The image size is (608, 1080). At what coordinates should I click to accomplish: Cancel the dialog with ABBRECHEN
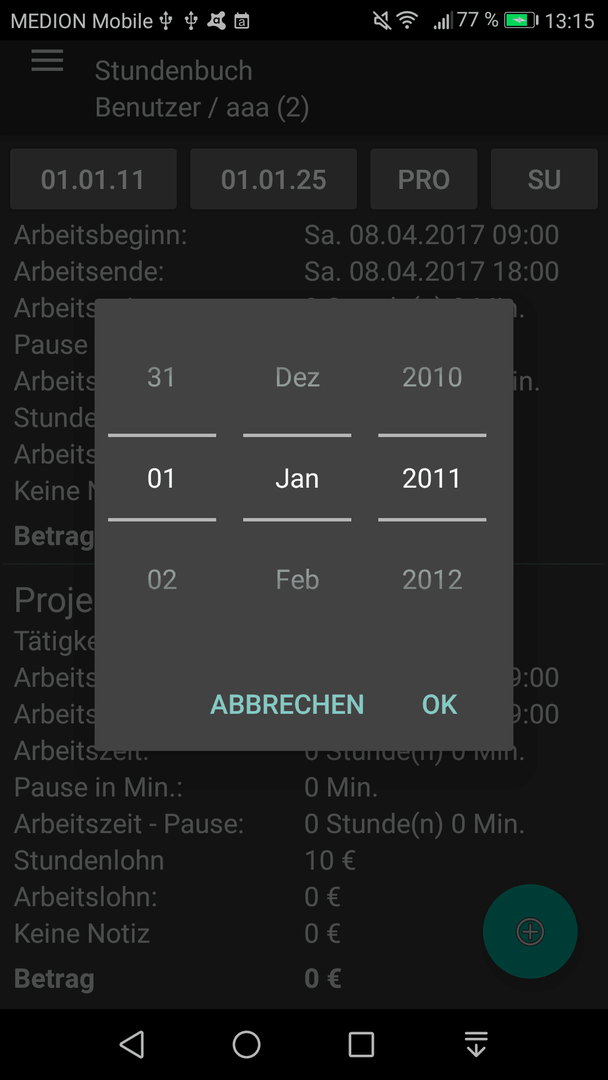coord(286,704)
